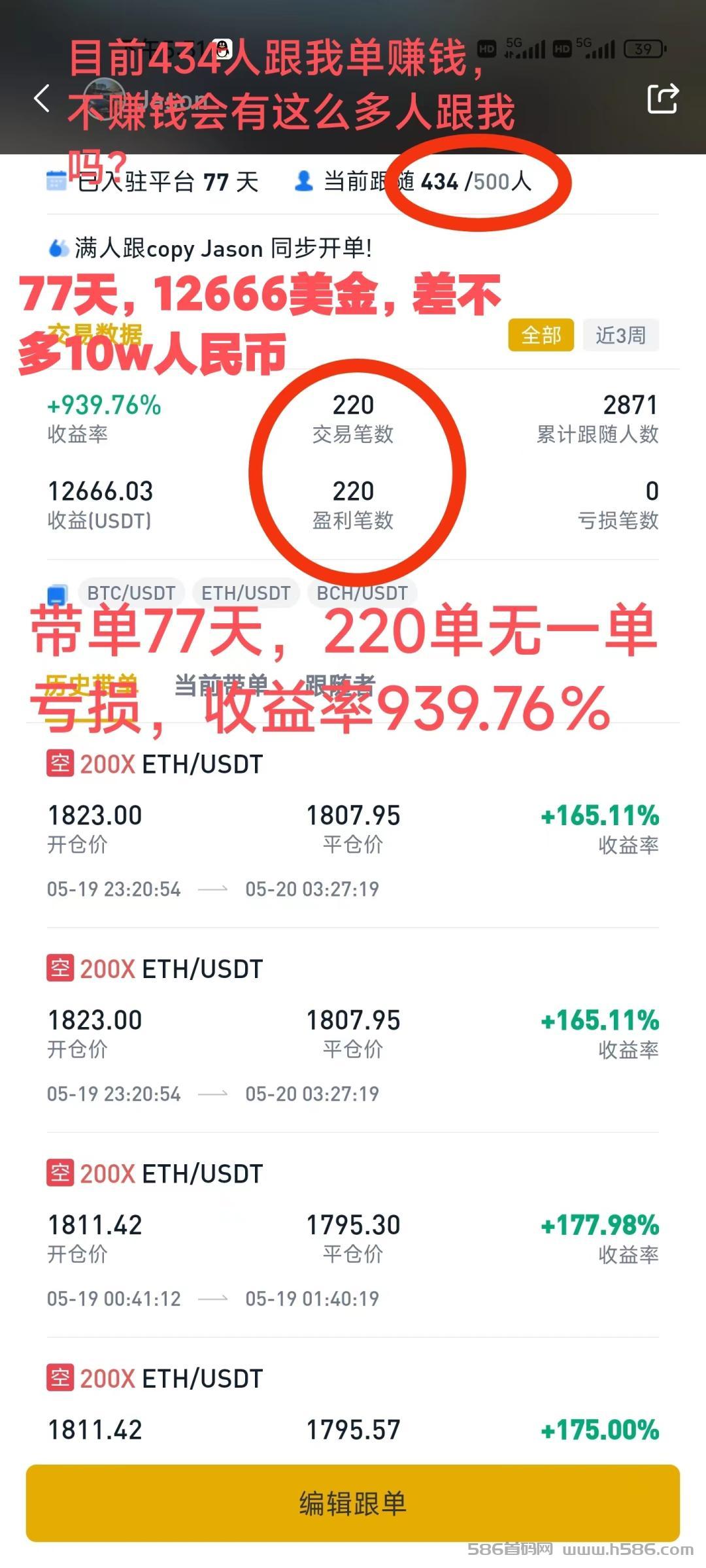The height and width of the screenshot is (1568, 706).
Task: Tap the 编辑跟单 button
Action: pyautogui.click(x=353, y=1503)
